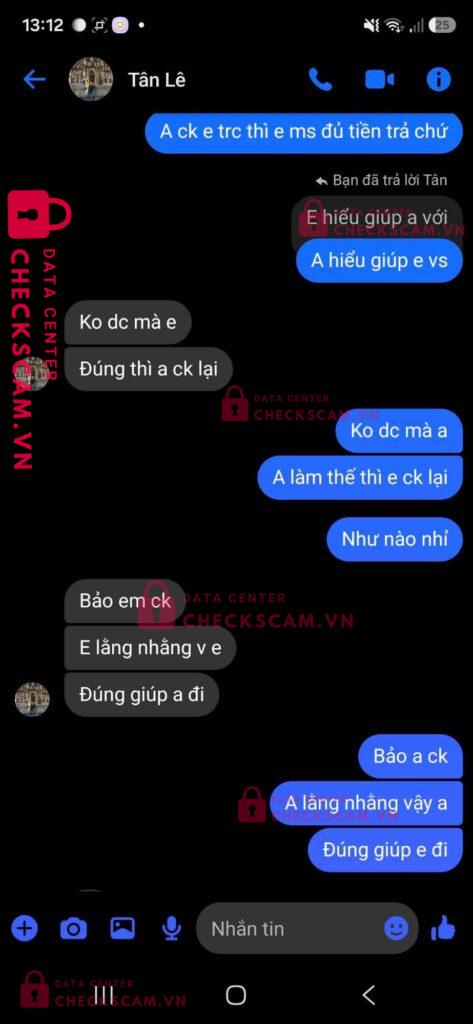Open the emoji picker
Screen dimensions: 473x1024
point(396,928)
